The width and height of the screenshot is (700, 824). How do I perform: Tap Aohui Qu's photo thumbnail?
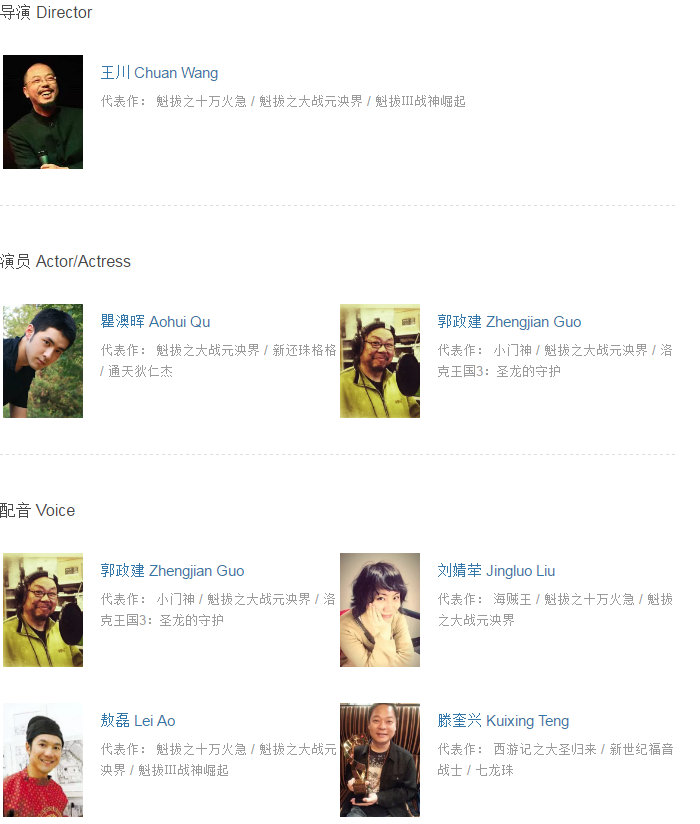(x=43, y=361)
